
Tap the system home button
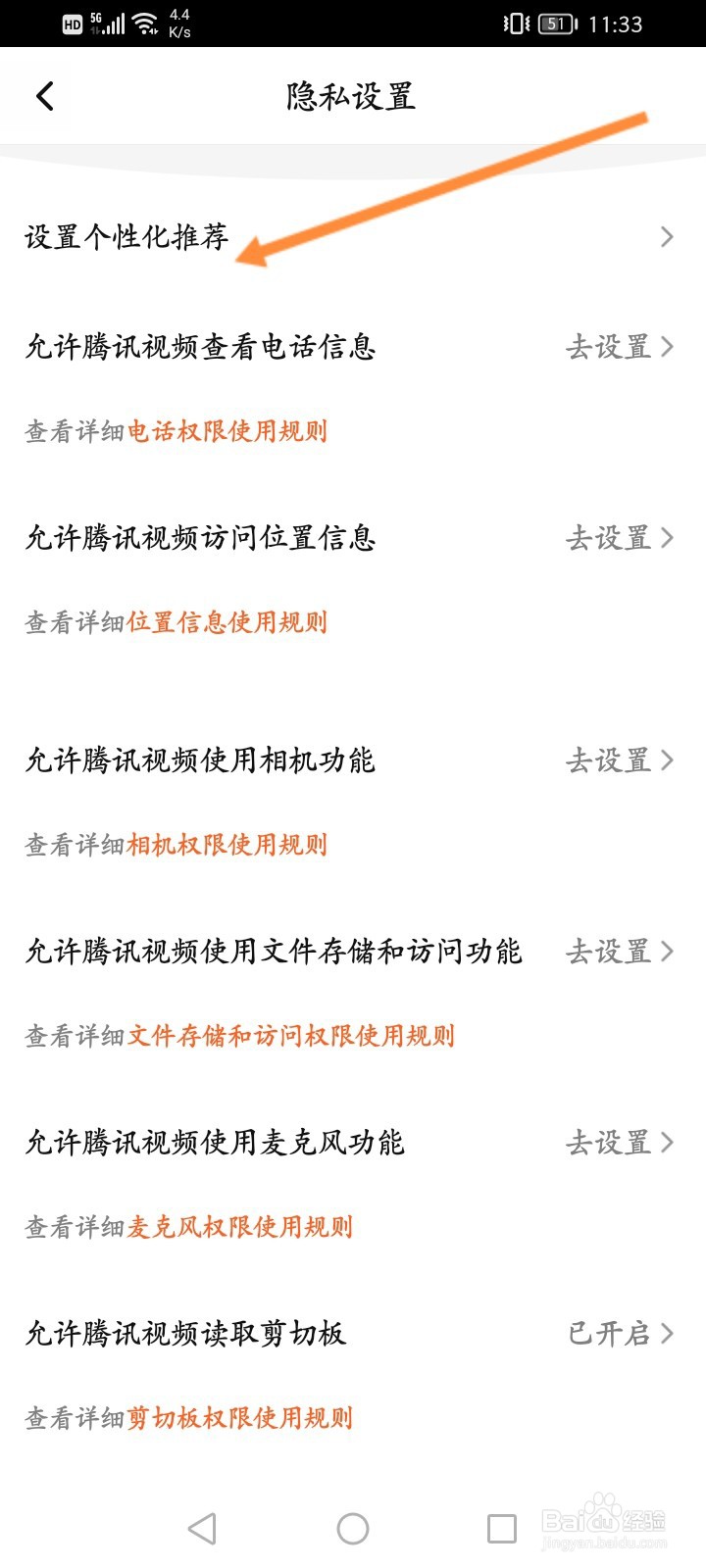point(353,1528)
